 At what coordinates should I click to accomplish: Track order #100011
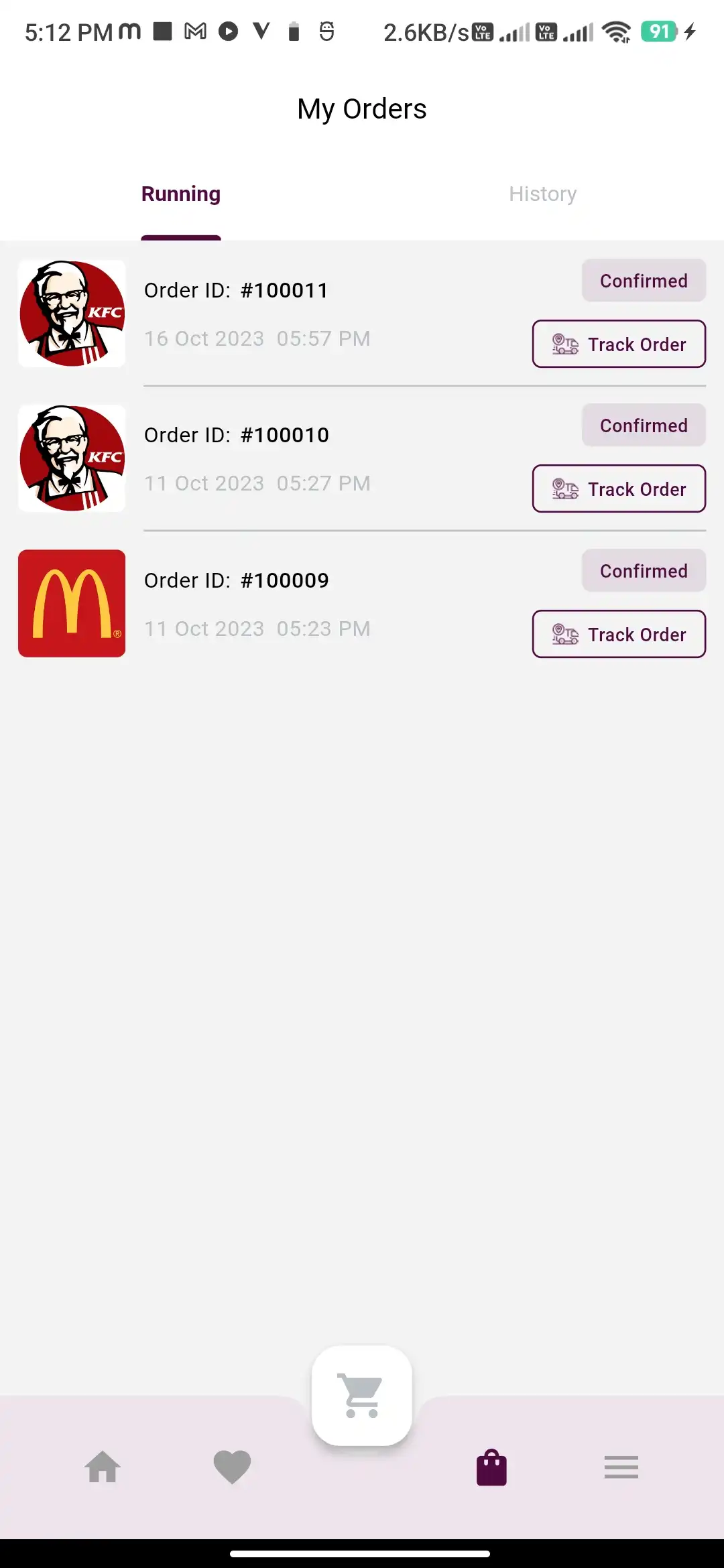618,344
